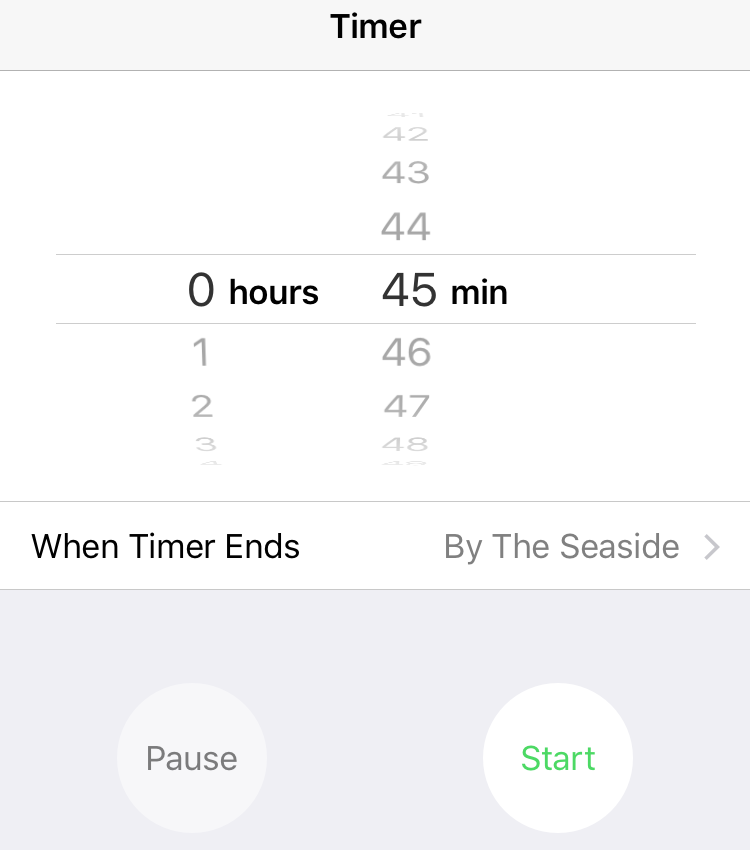Tap the Pause button

pos(192,758)
